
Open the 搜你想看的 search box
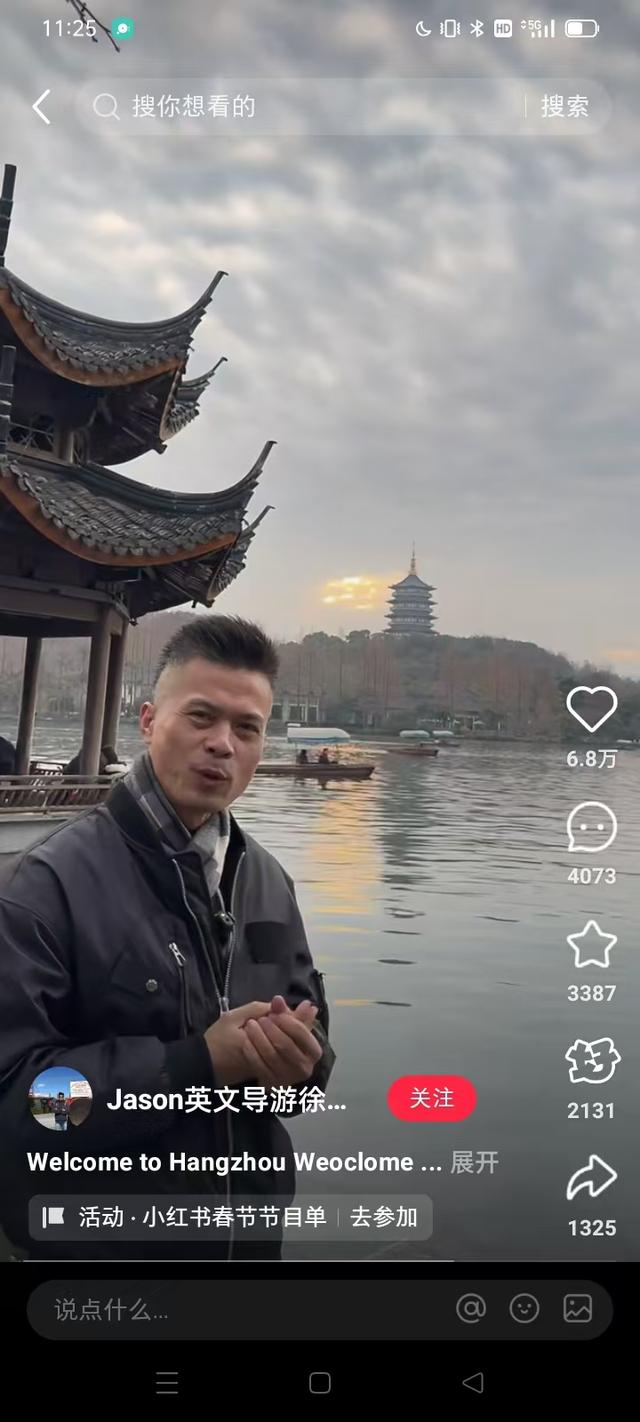tap(300, 107)
